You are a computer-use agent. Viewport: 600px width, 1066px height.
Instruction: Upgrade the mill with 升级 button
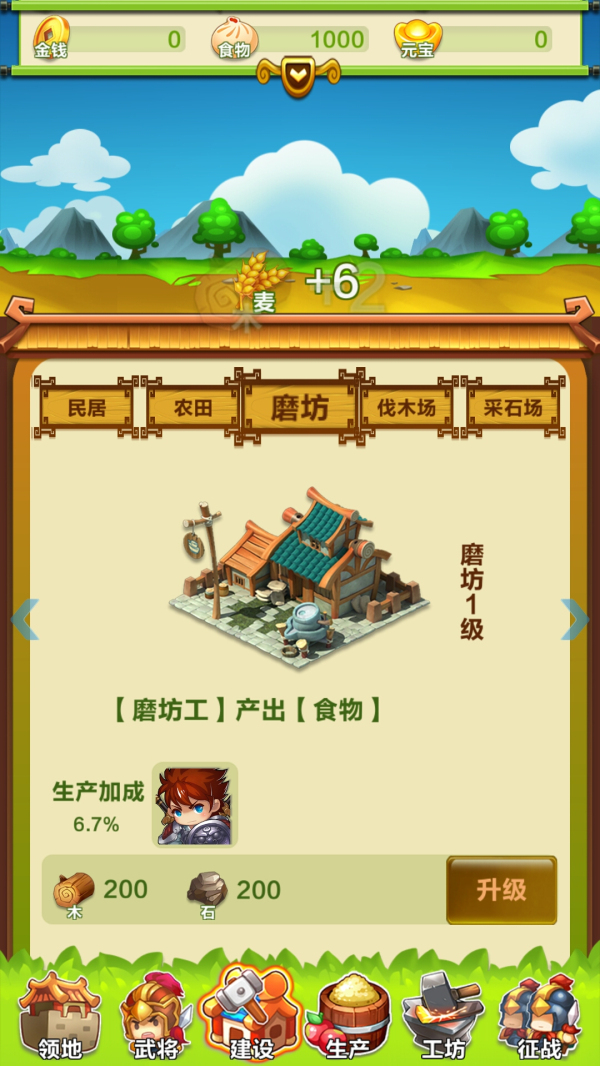(x=501, y=889)
